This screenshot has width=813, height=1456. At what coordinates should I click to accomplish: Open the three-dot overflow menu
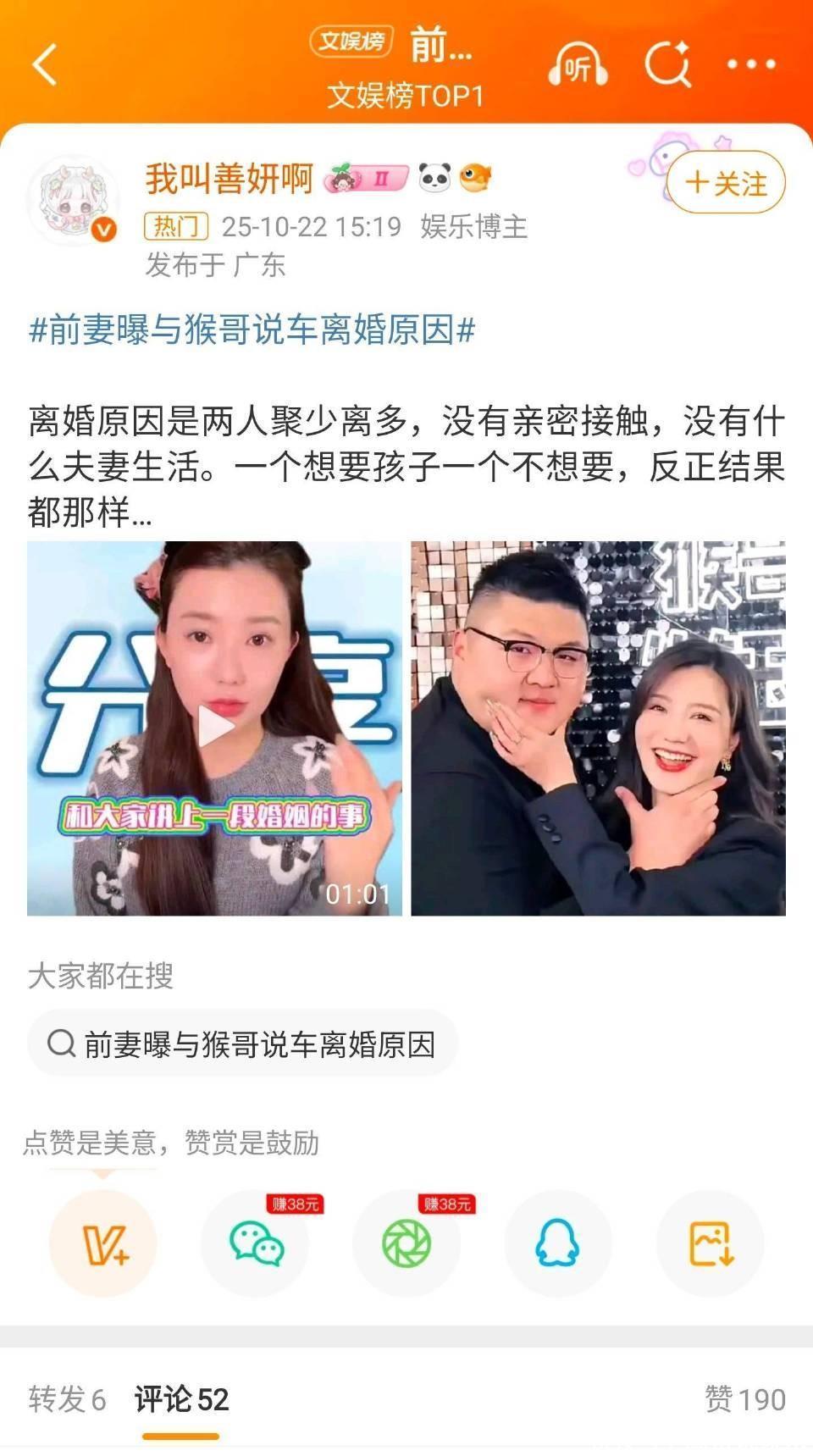point(751,64)
